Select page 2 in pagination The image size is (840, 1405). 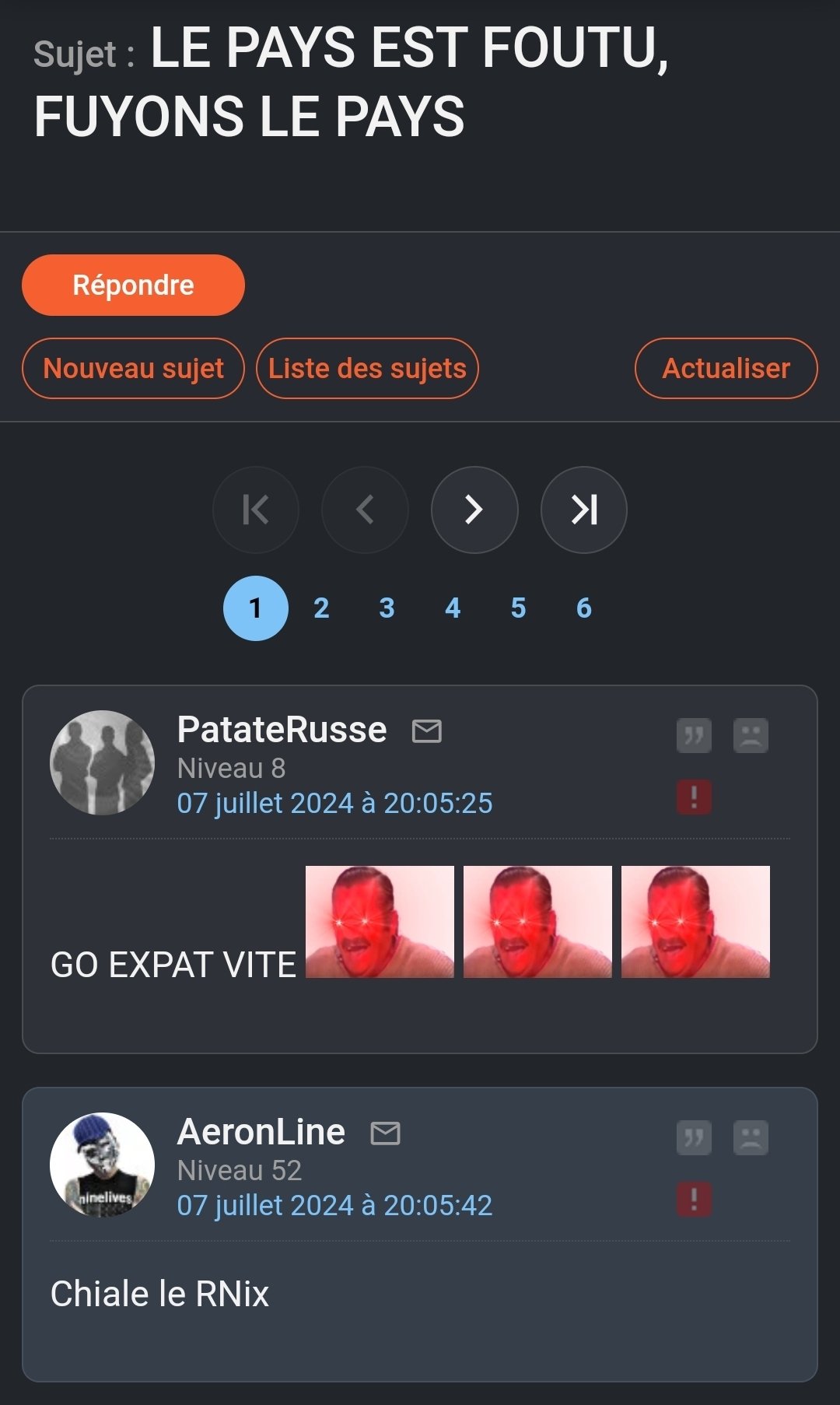coord(321,608)
